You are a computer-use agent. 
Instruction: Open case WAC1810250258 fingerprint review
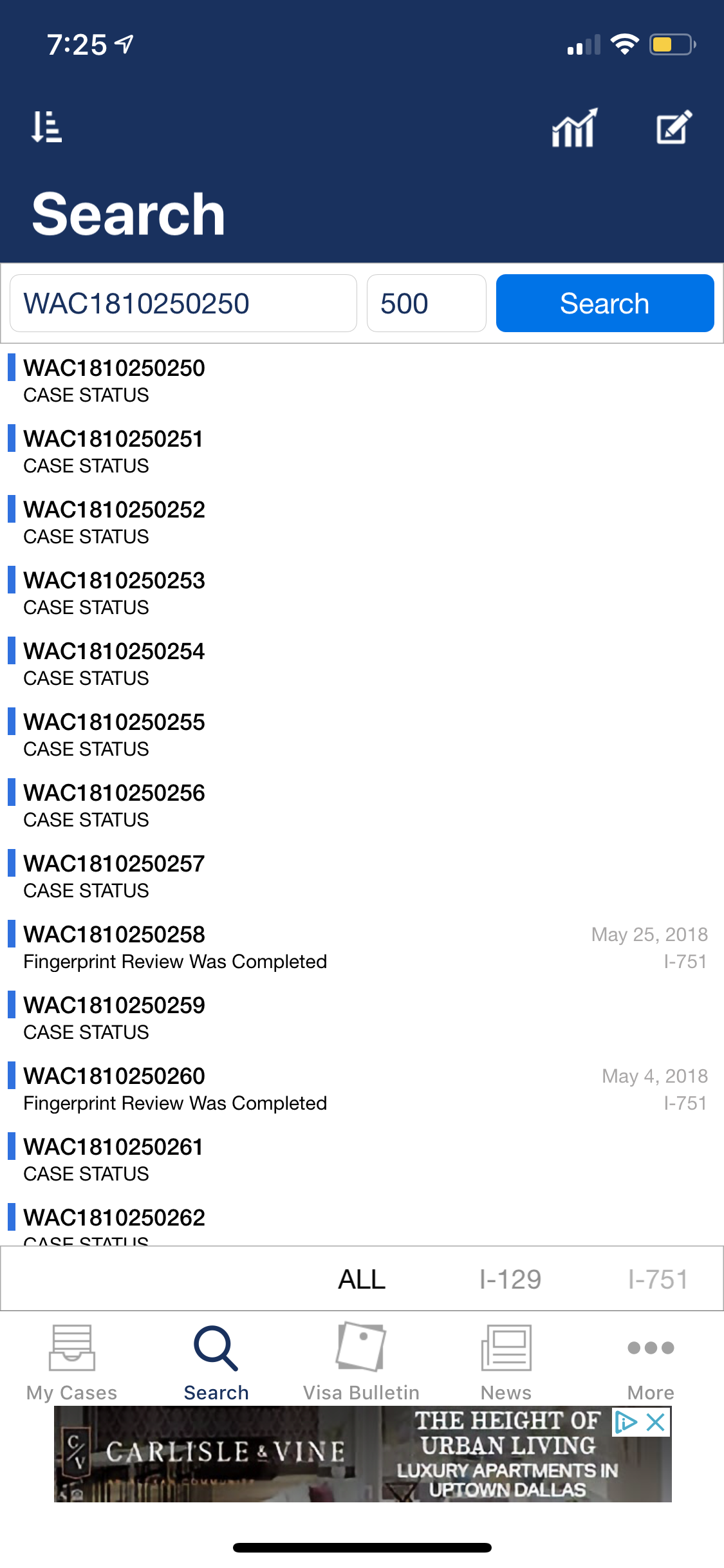362,947
